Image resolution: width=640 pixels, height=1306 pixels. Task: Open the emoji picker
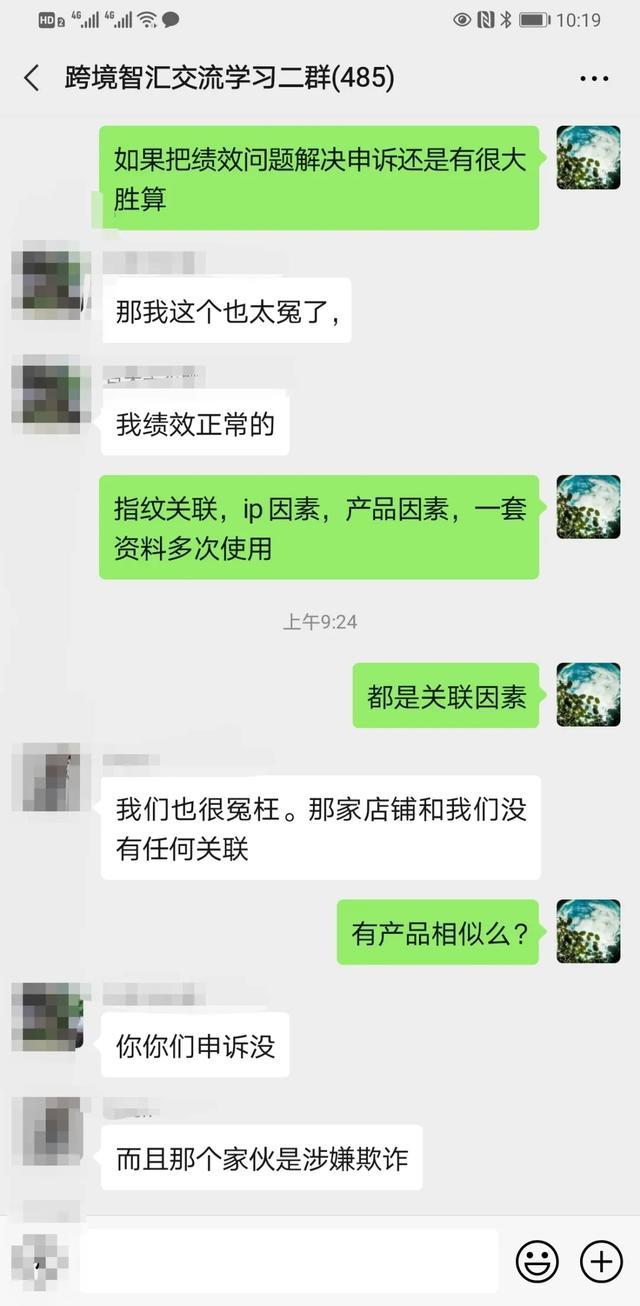(x=537, y=1261)
